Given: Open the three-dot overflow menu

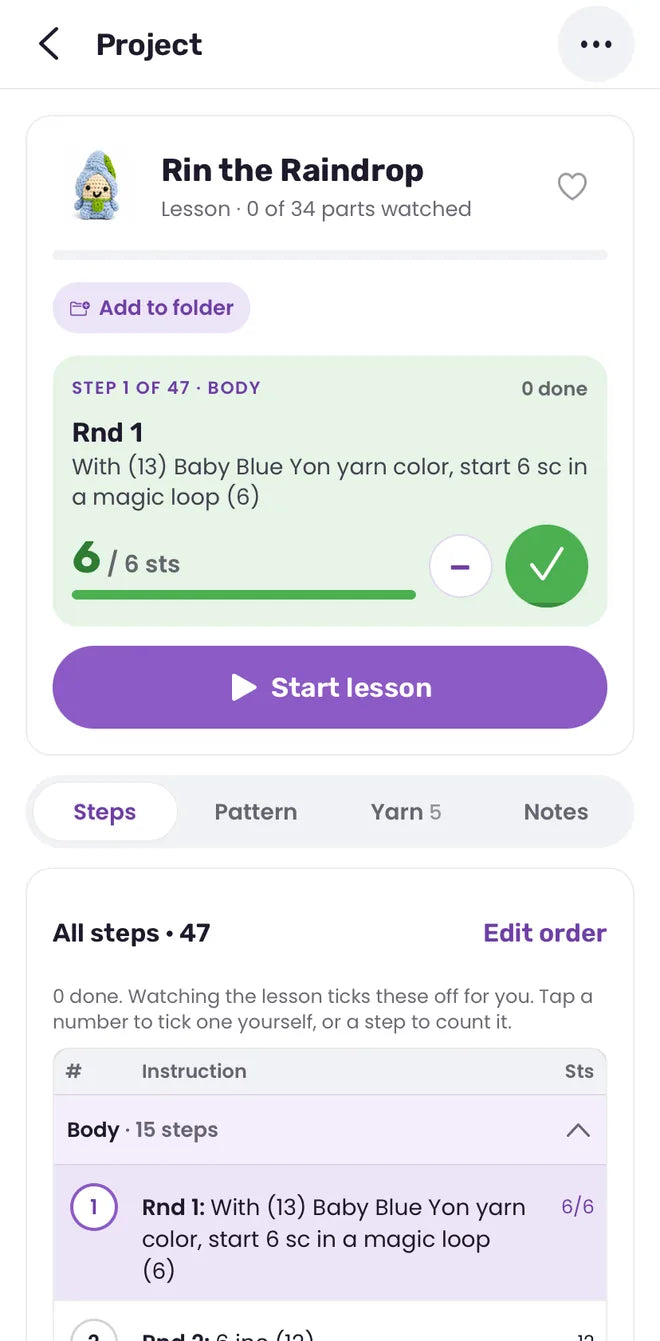Looking at the screenshot, I should pos(596,44).
